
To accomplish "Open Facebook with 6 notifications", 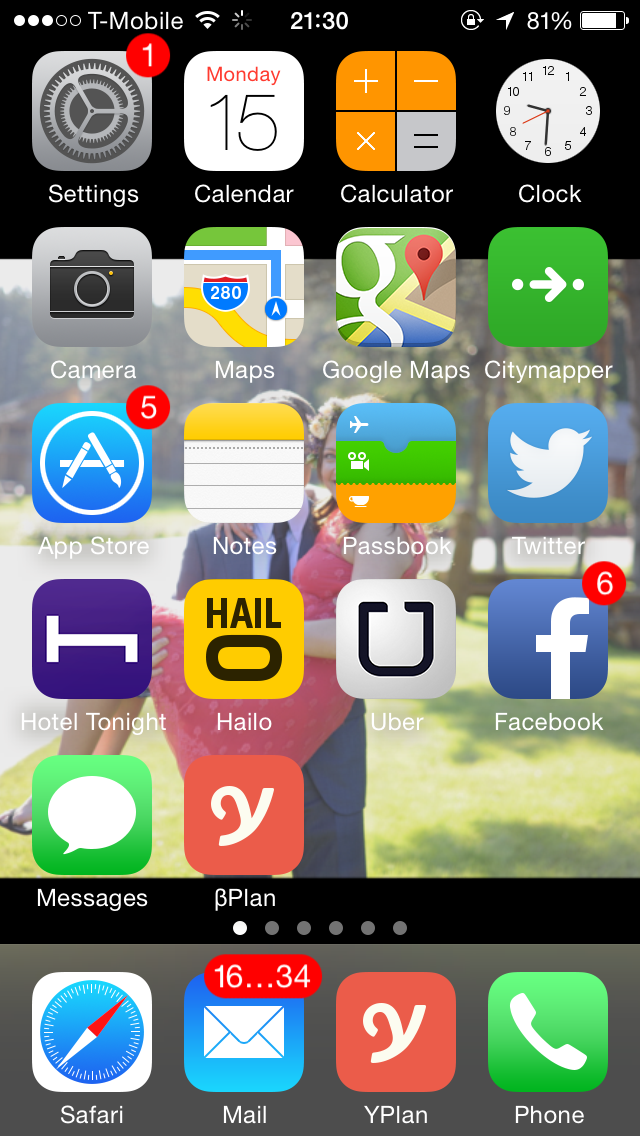I will (x=548, y=639).
